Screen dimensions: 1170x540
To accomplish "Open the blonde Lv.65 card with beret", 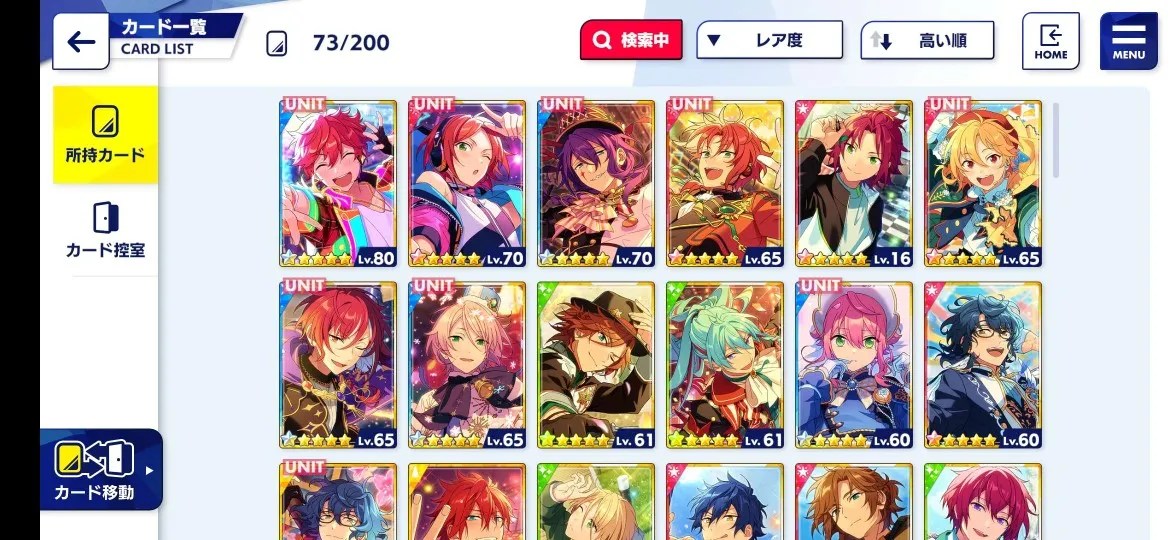I will pos(983,183).
